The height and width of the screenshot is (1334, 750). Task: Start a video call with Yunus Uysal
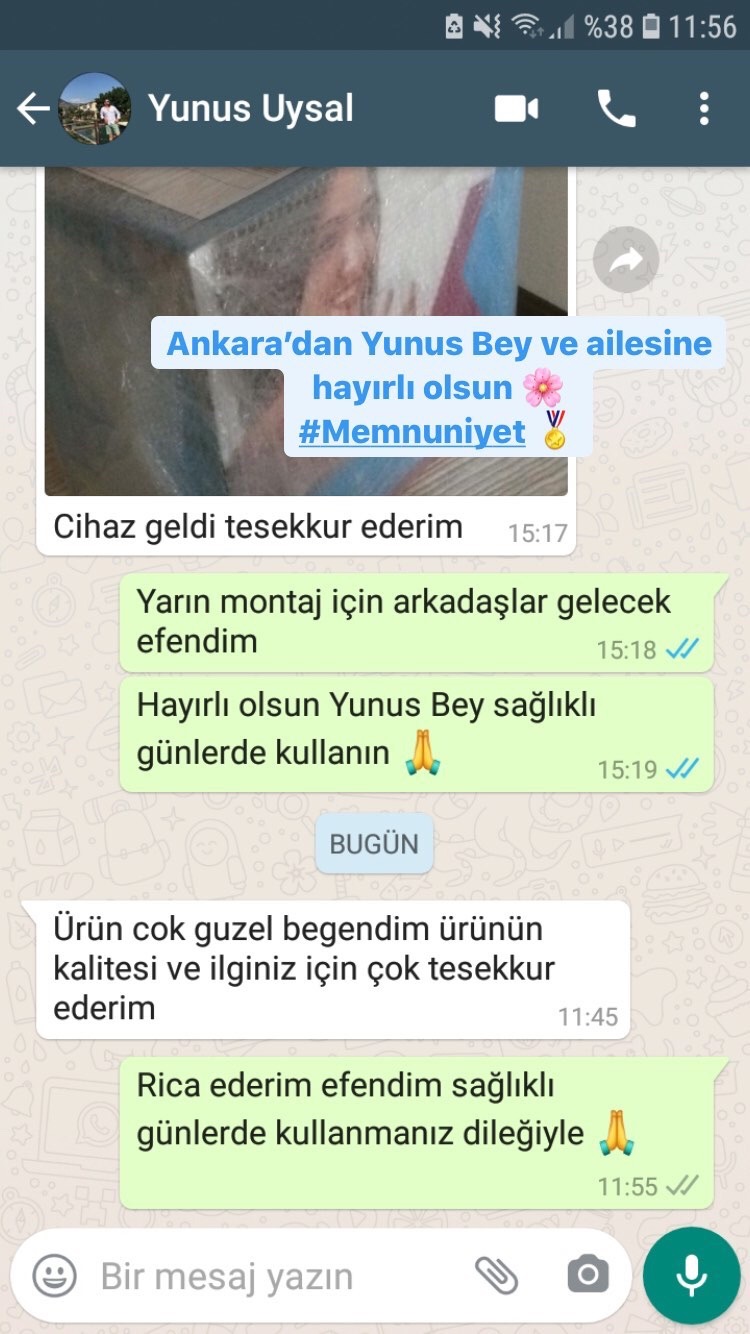pyautogui.click(x=516, y=108)
